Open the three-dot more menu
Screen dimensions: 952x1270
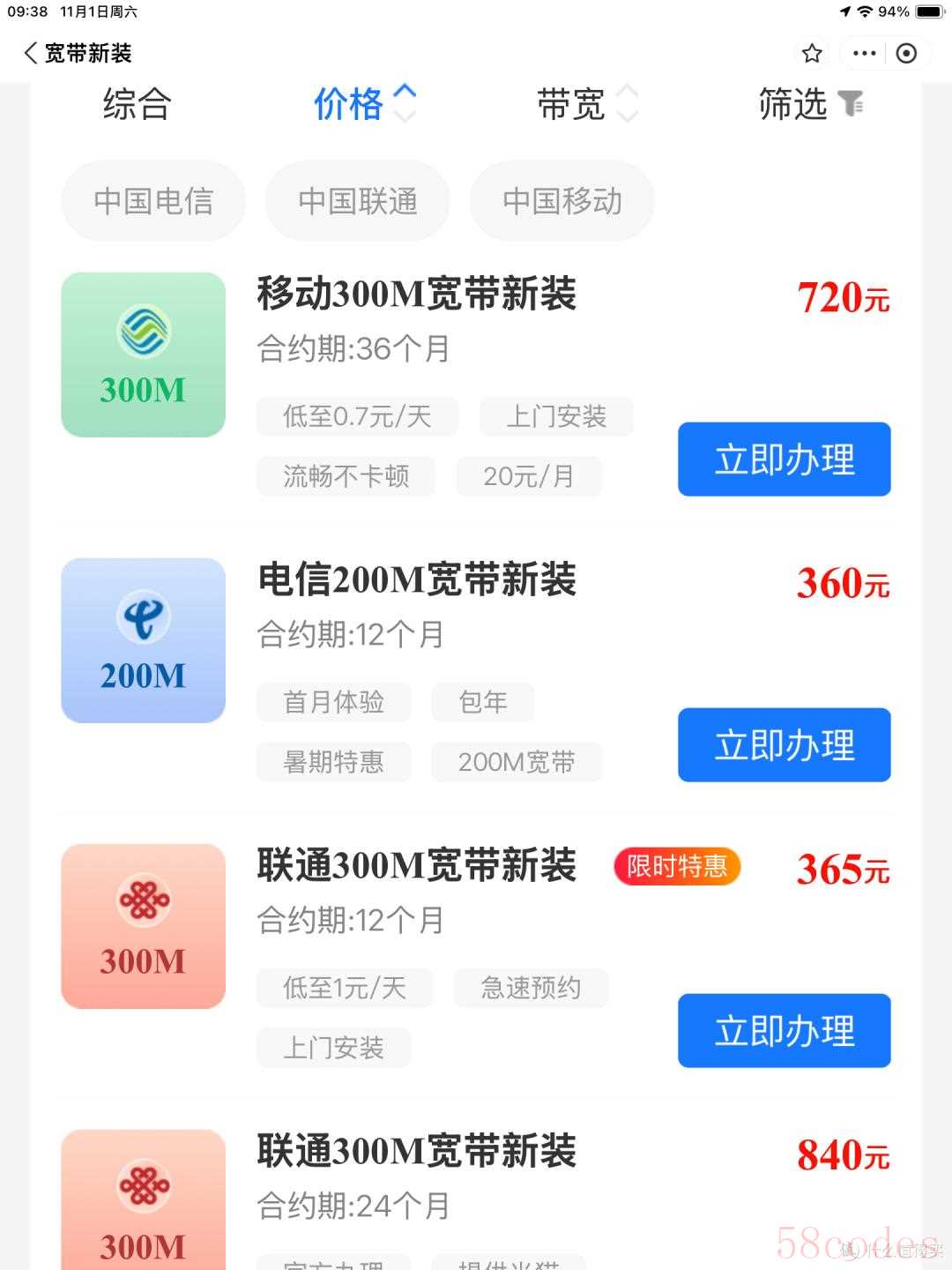864,54
